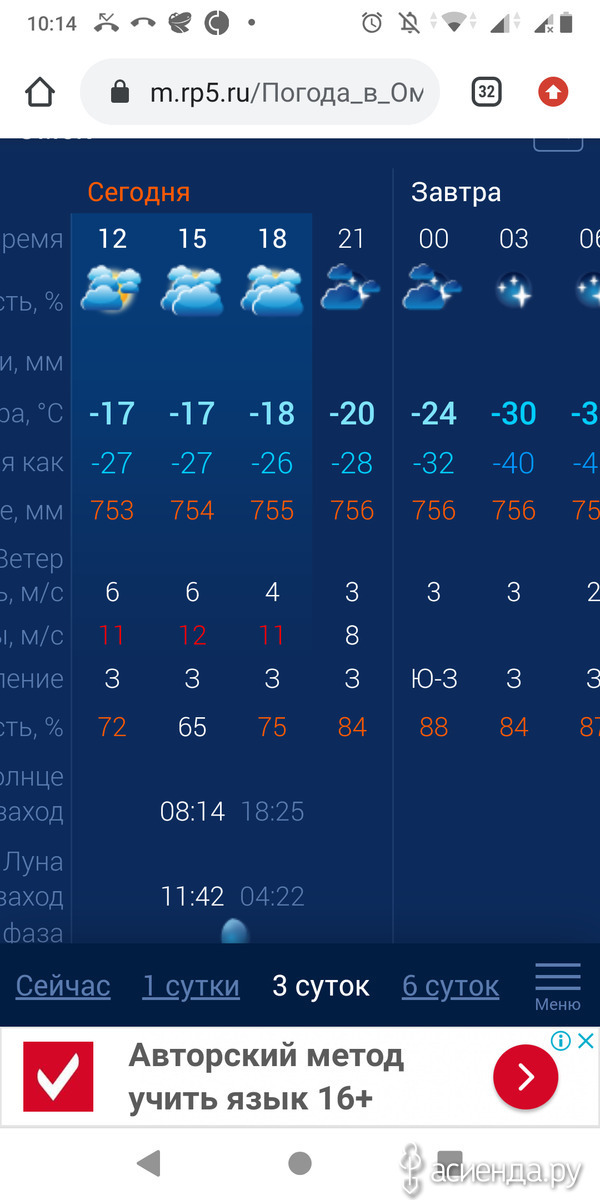This screenshot has height=1200, width=600.
Task: Switch to the 1 сутки forecast
Action: tap(191, 986)
